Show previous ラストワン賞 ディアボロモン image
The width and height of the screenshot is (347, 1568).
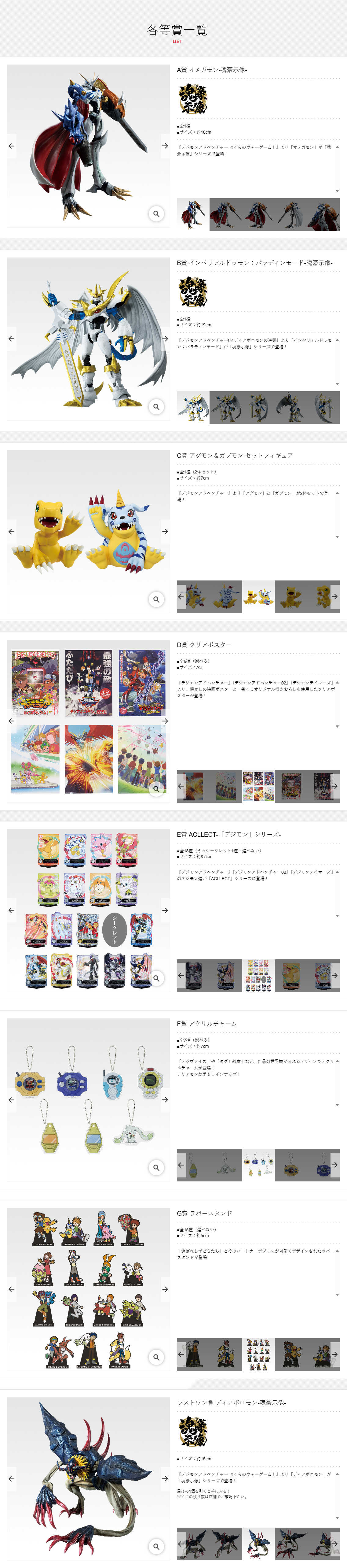(12, 1478)
